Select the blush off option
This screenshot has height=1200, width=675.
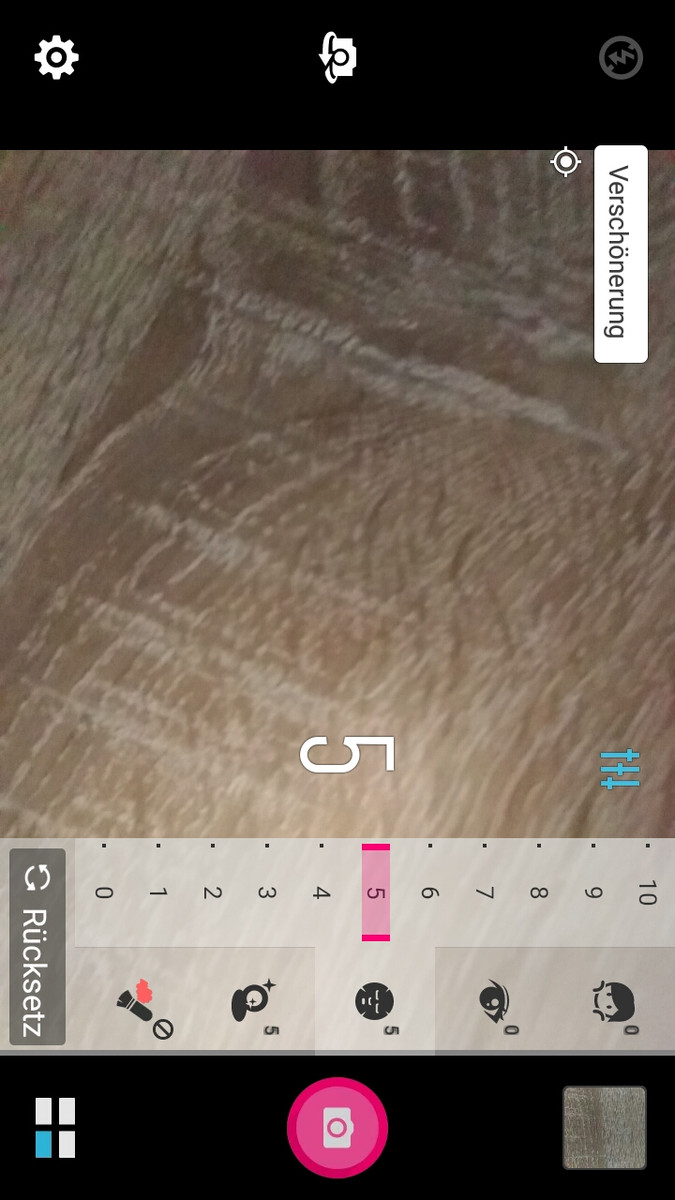143,1002
